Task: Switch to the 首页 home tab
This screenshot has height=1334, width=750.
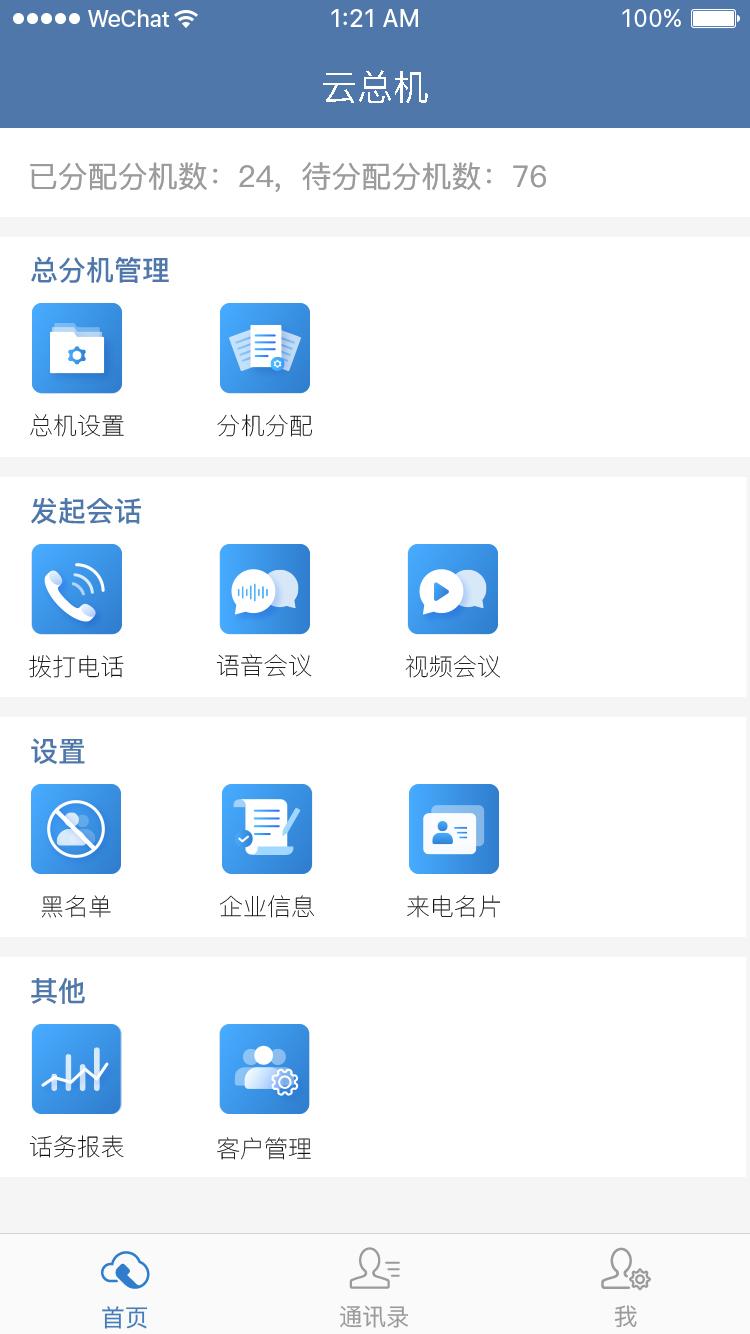Action: click(125, 1286)
